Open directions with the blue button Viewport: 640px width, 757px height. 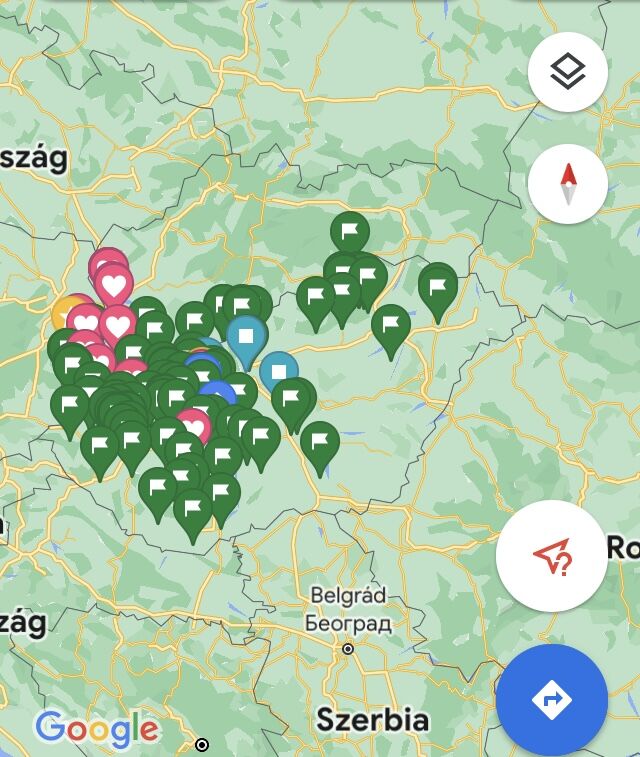[x=551, y=700]
